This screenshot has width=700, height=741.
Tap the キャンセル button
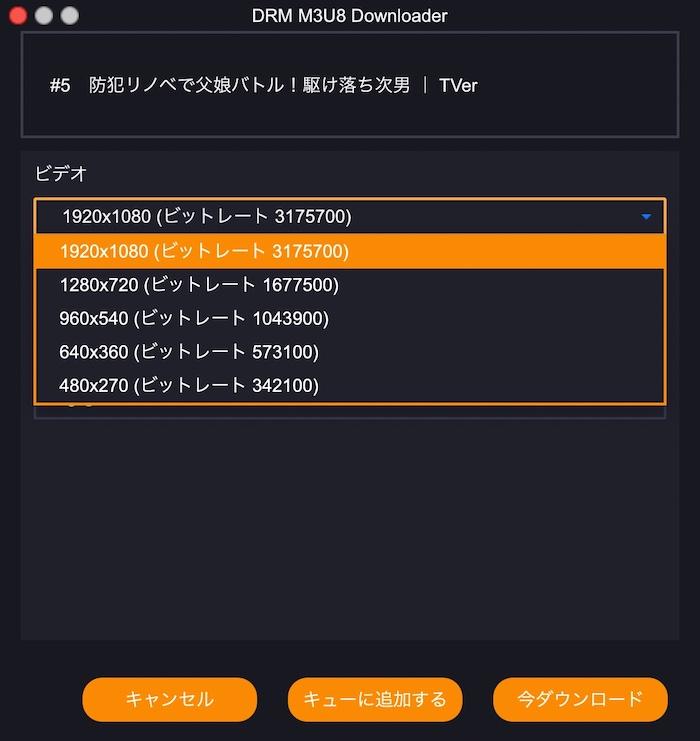(x=169, y=699)
